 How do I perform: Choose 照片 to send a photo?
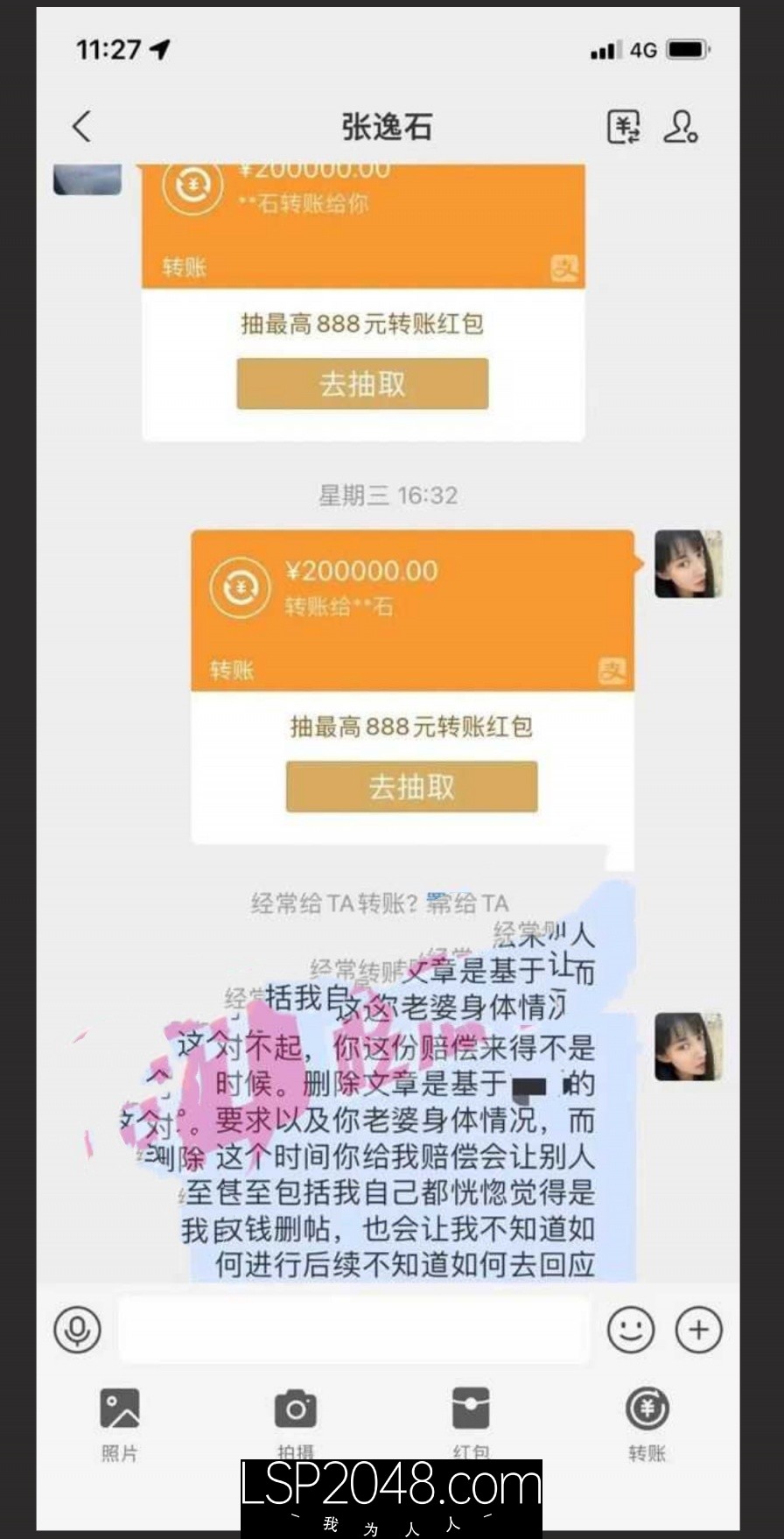coord(120,1423)
